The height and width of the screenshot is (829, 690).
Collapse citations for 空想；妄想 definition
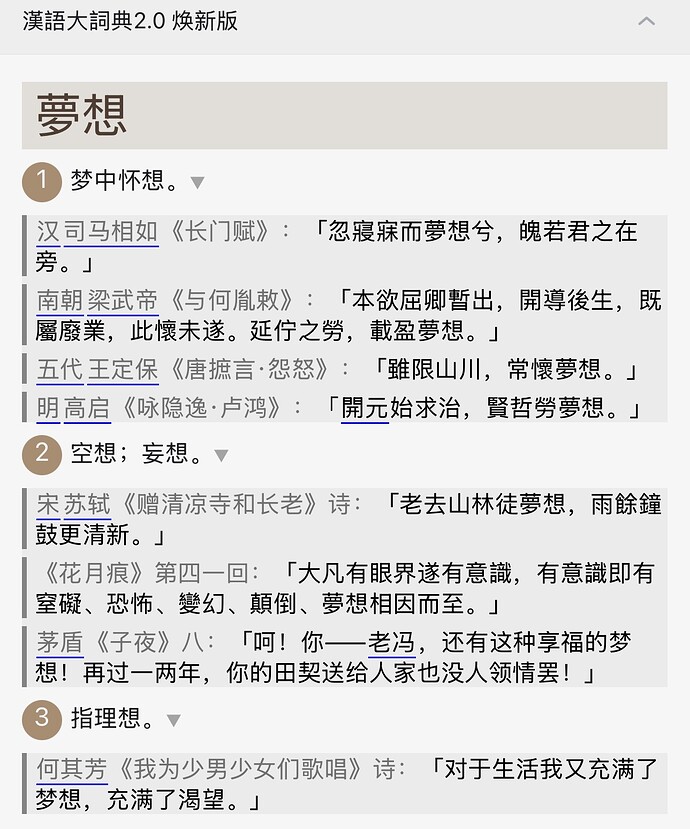click(221, 456)
